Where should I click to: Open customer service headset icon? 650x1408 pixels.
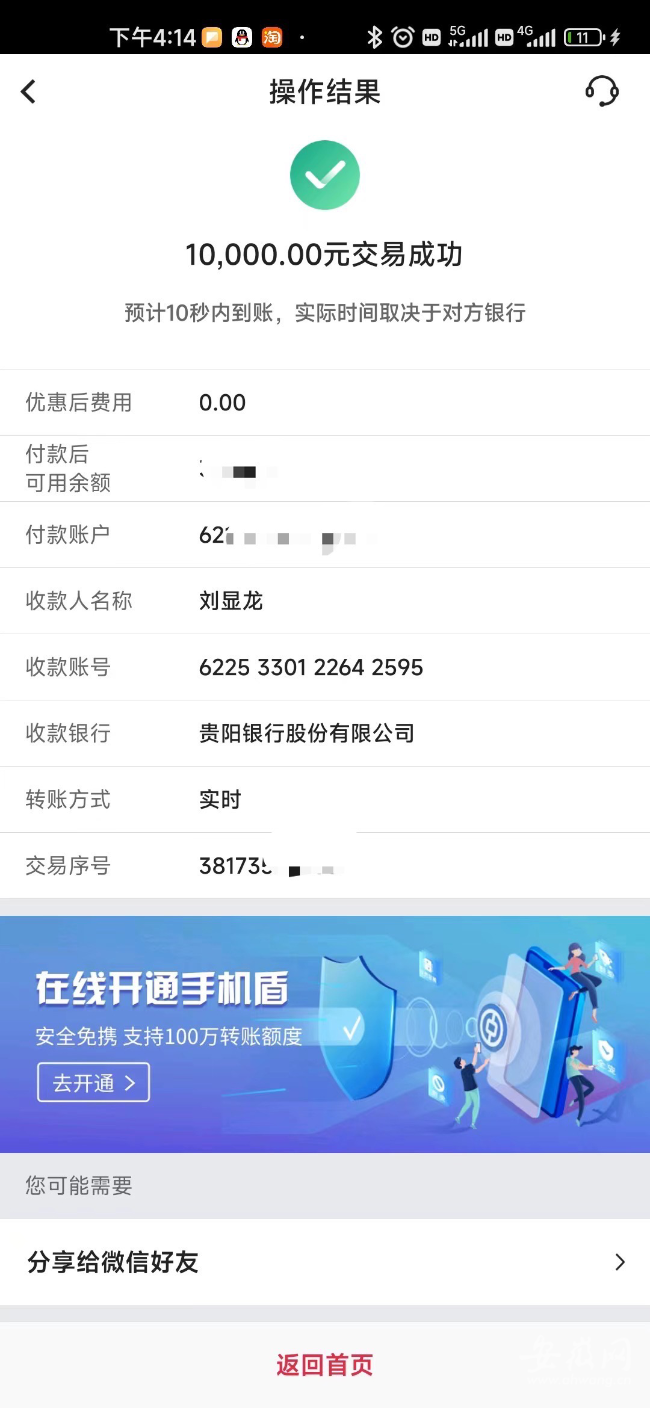pos(601,91)
